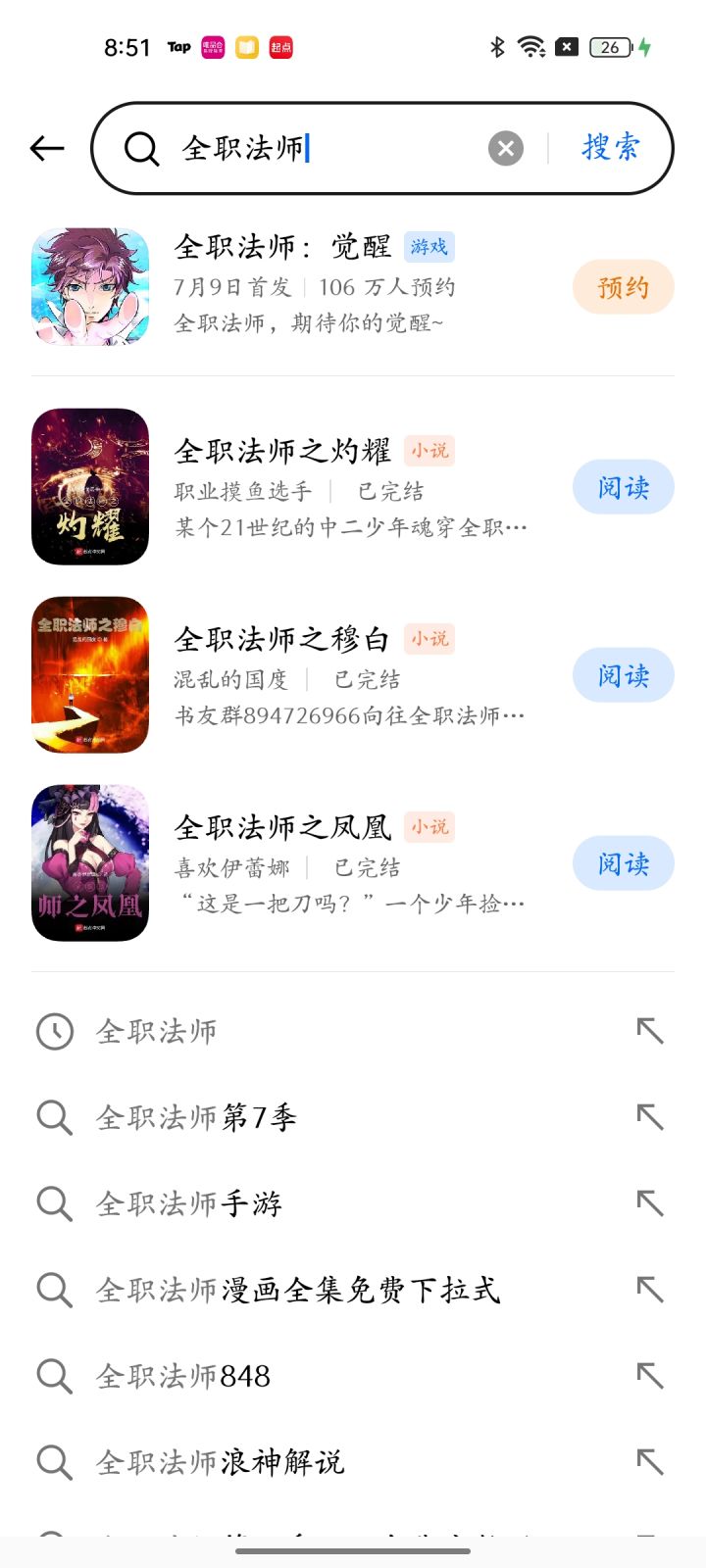The height and width of the screenshot is (1568, 706).
Task: Open novel 全职法师之灼耀 cover
Action: click(x=90, y=487)
